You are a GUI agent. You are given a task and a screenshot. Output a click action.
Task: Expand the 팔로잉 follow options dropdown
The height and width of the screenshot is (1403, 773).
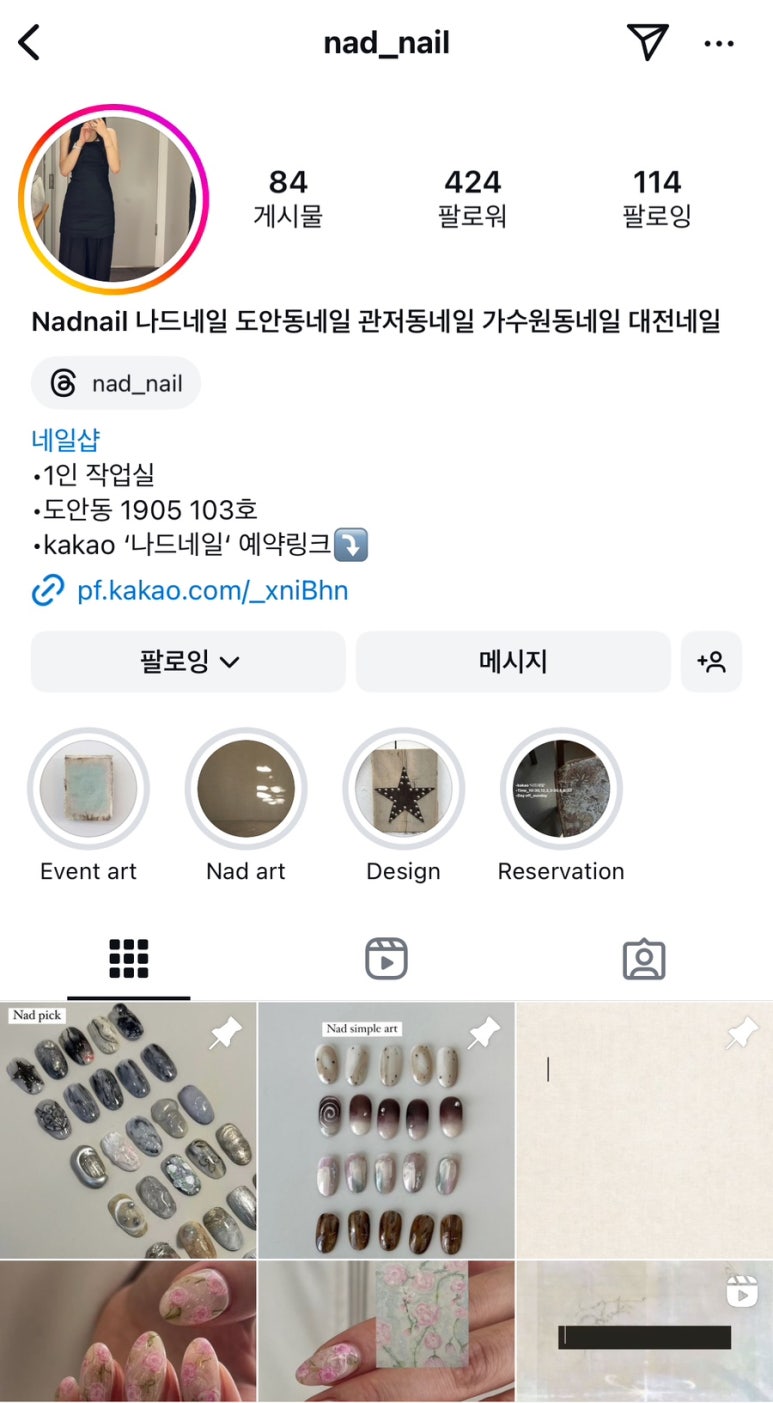click(x=188, y=661)
